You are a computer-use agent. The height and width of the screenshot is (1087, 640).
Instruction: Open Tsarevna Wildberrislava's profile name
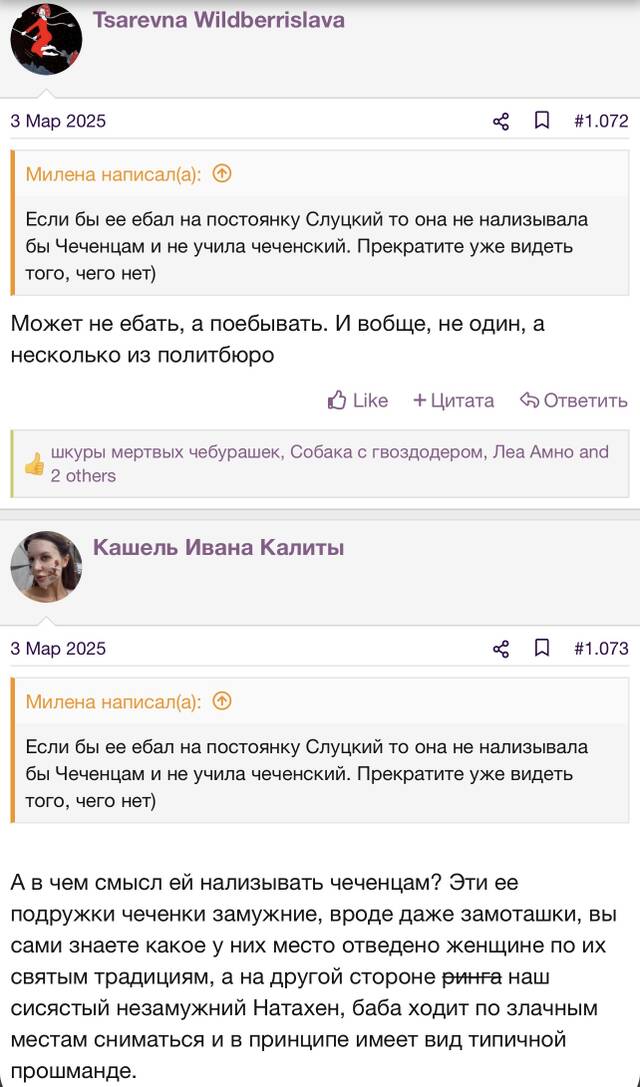(x=218, y=20)
